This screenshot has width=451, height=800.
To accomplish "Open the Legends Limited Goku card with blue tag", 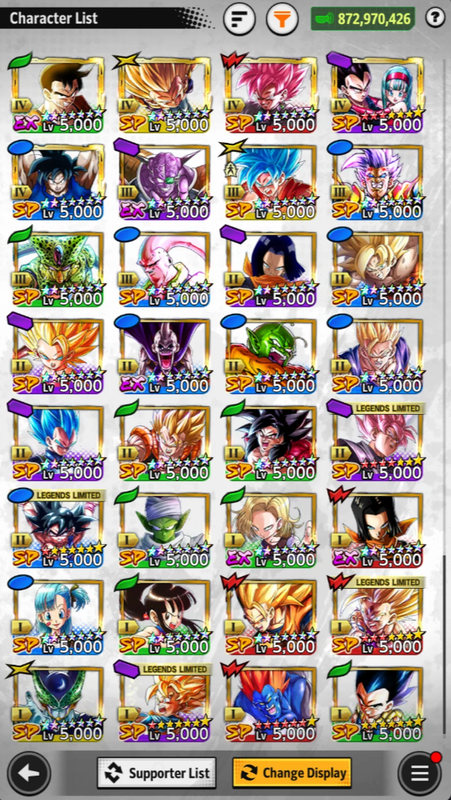I will coord(57,529).
